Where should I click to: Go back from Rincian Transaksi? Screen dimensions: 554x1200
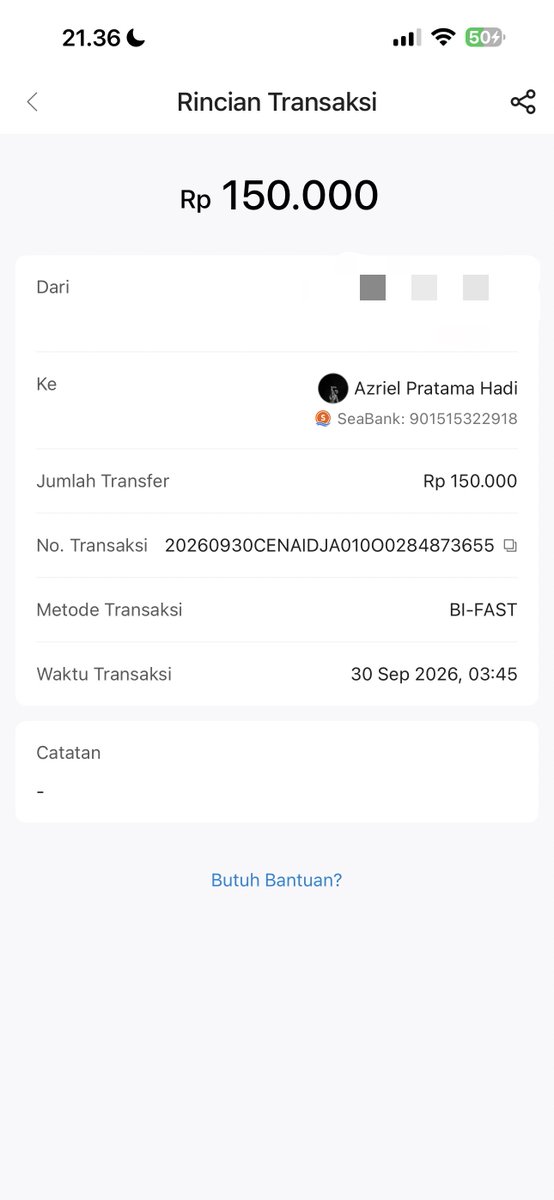(x=32, y=102)
